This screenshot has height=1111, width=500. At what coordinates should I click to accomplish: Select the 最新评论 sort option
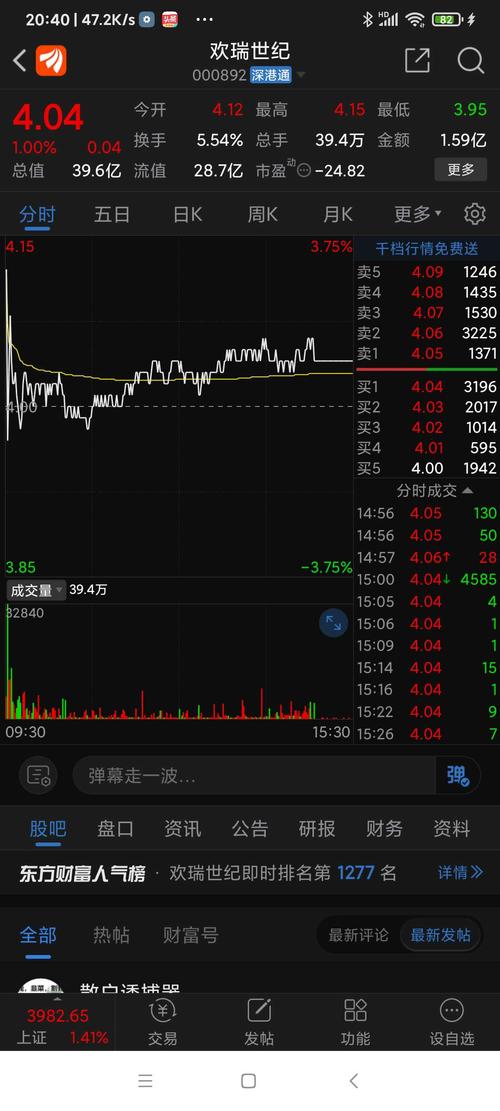[358, 935]
